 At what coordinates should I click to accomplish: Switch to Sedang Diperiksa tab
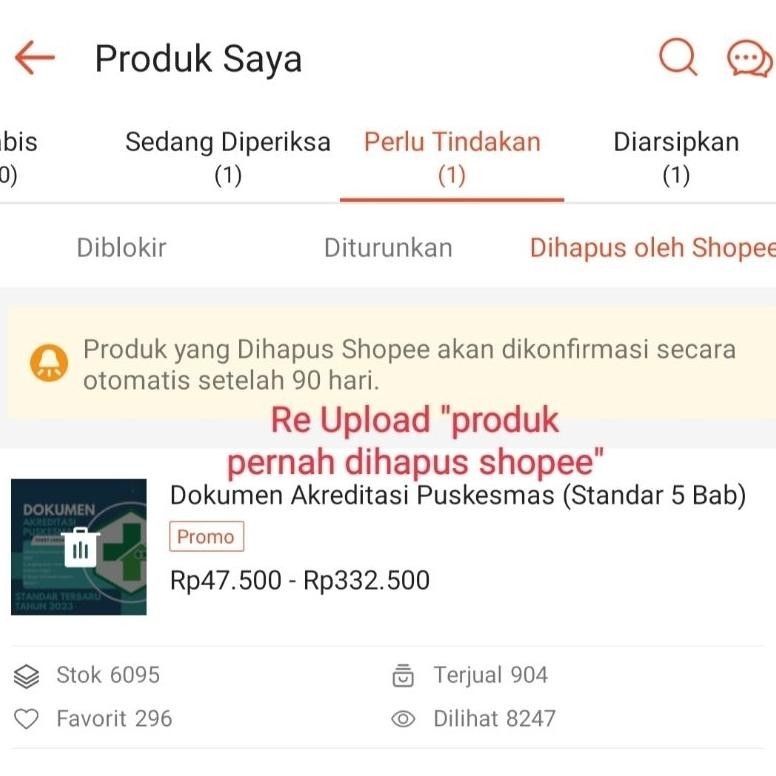227,157
